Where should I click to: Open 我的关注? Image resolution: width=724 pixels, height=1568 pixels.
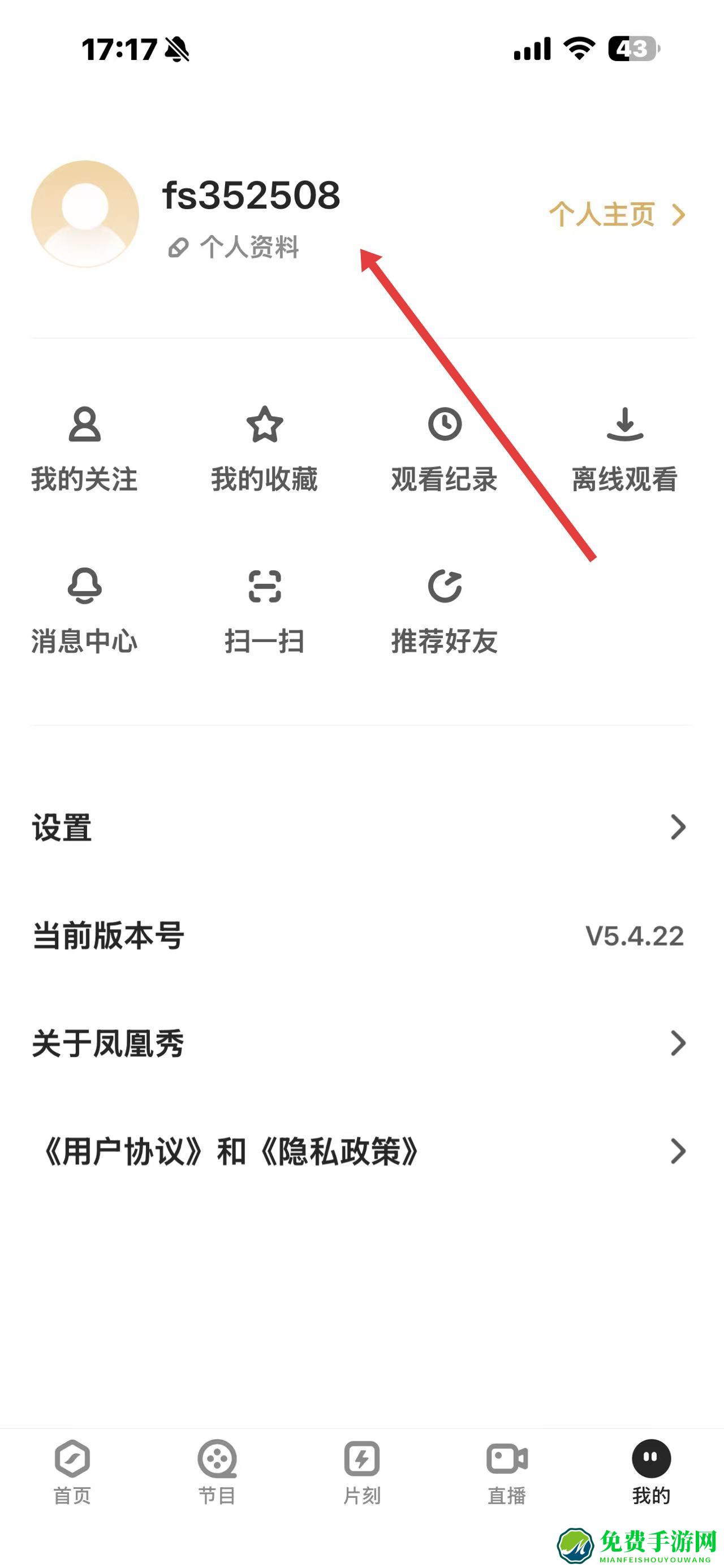click(85, 449)
